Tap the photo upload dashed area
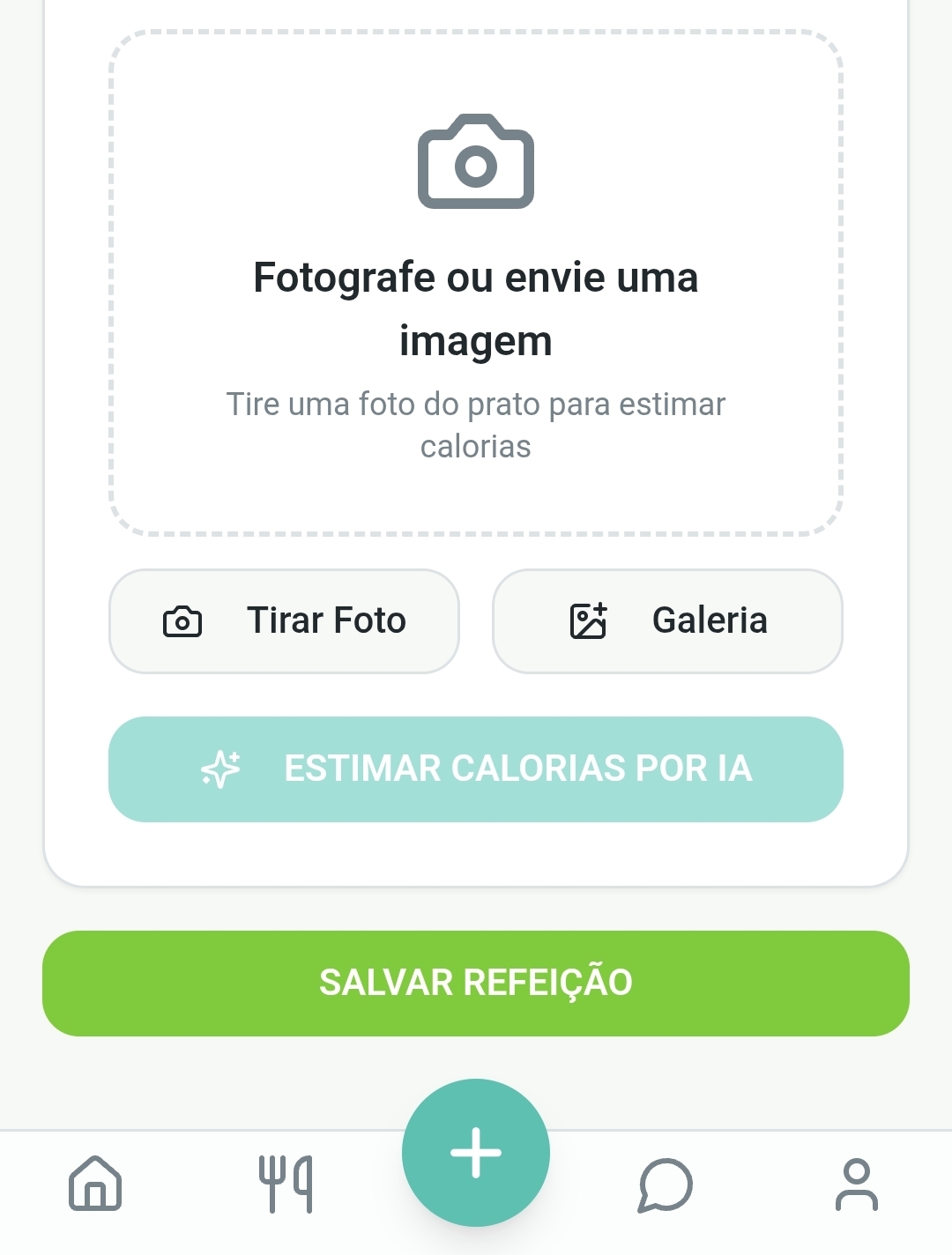 pyautogui.click(x=476, y=283)
